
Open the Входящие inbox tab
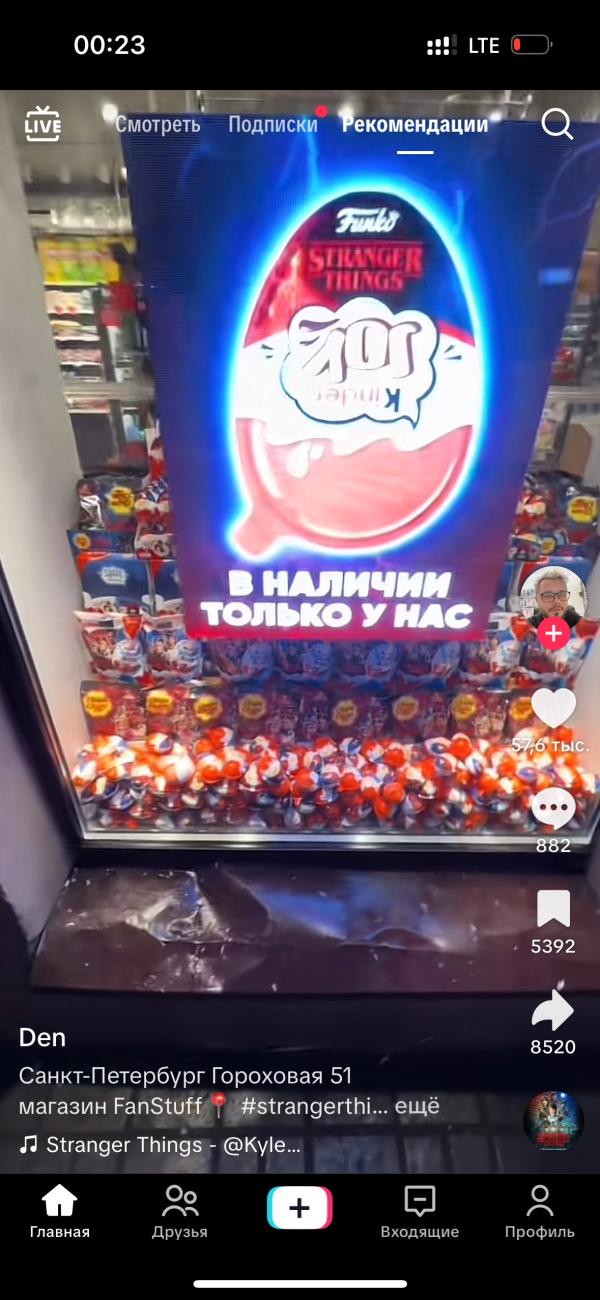(x=420, y=1211)
